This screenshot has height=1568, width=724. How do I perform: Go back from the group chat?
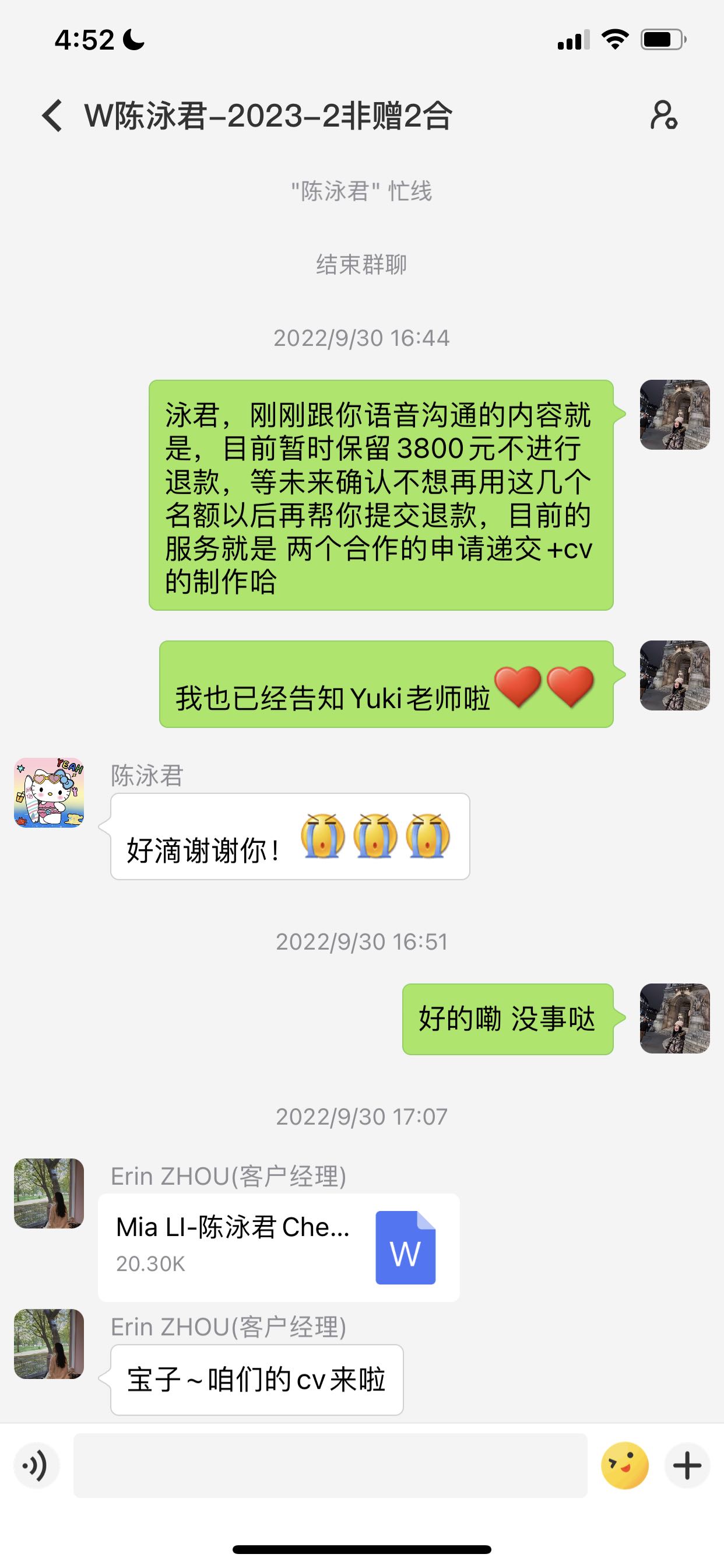[x=53, y=115]
